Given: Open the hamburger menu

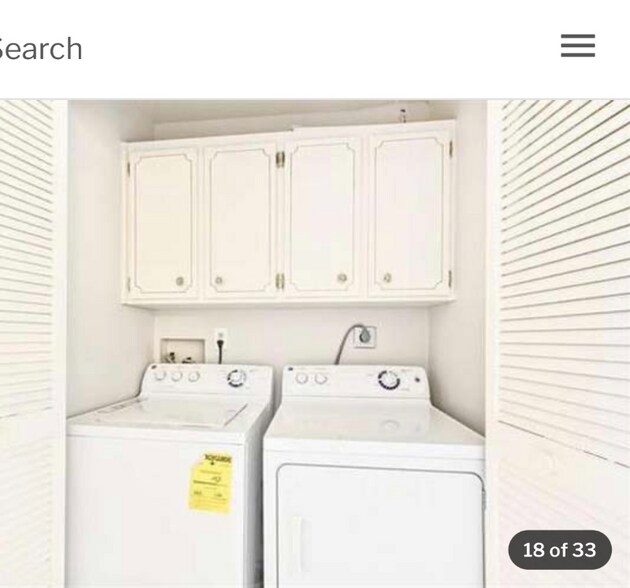Looking at the screenshot, I should click(578, 46).
